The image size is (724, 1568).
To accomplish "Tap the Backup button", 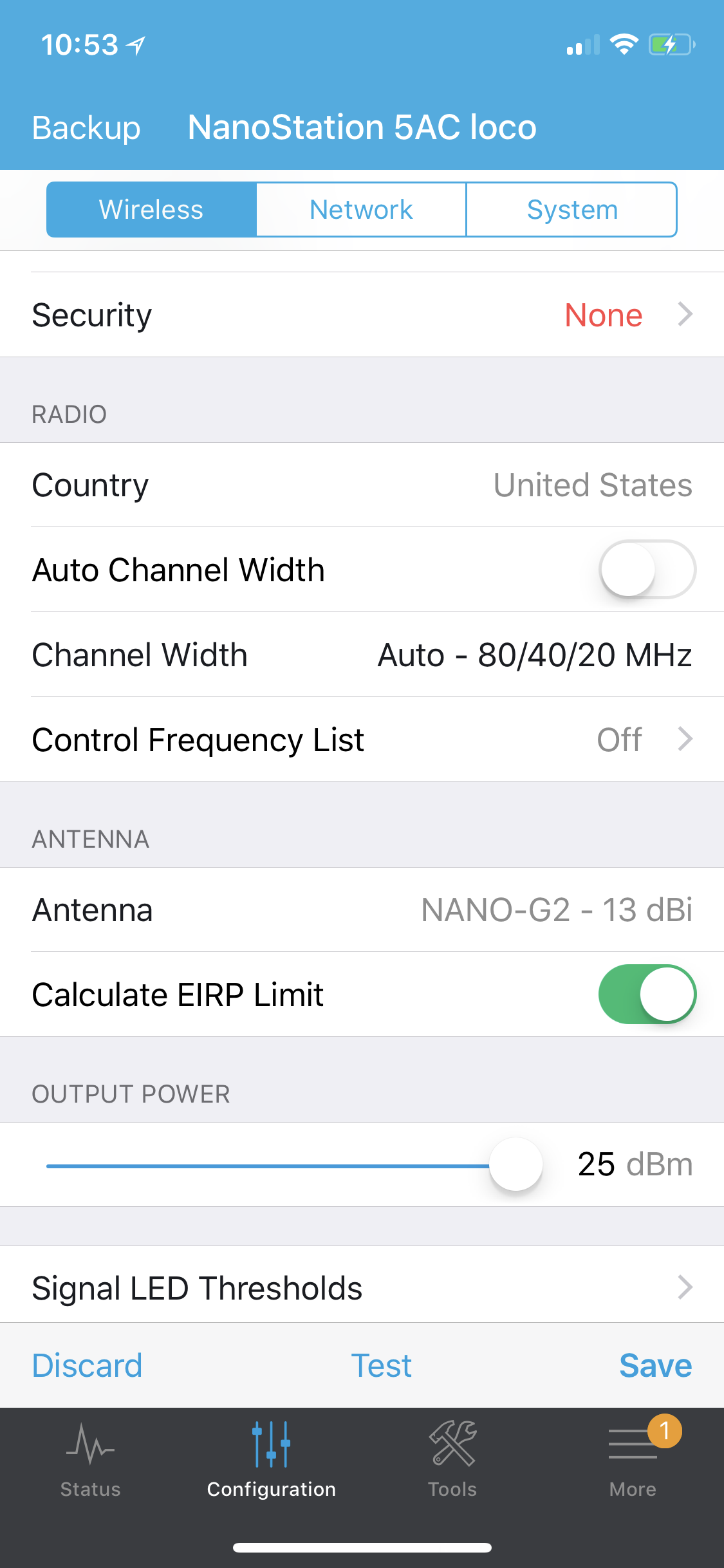I will pos(86,127).
